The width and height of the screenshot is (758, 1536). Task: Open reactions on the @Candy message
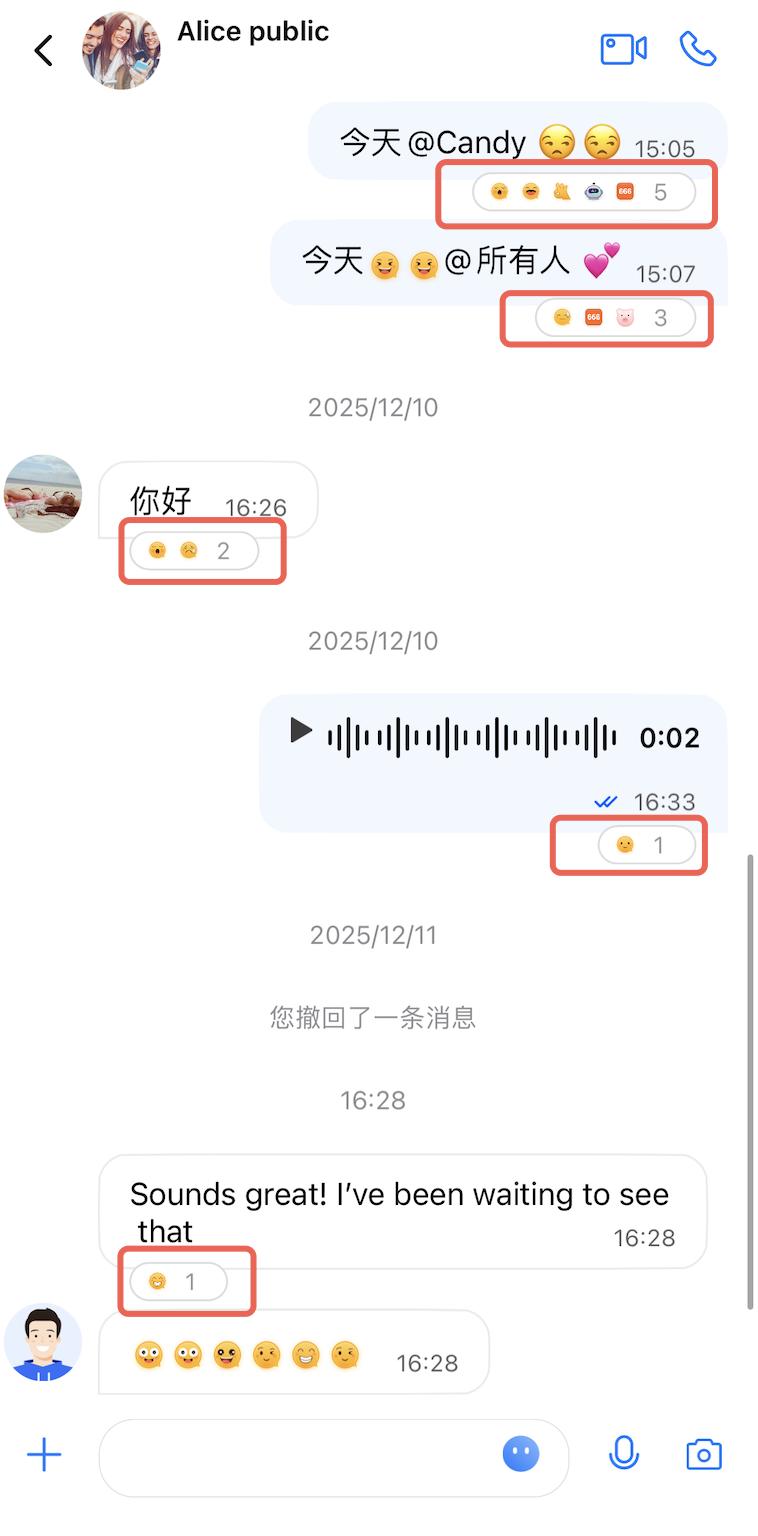583,192
